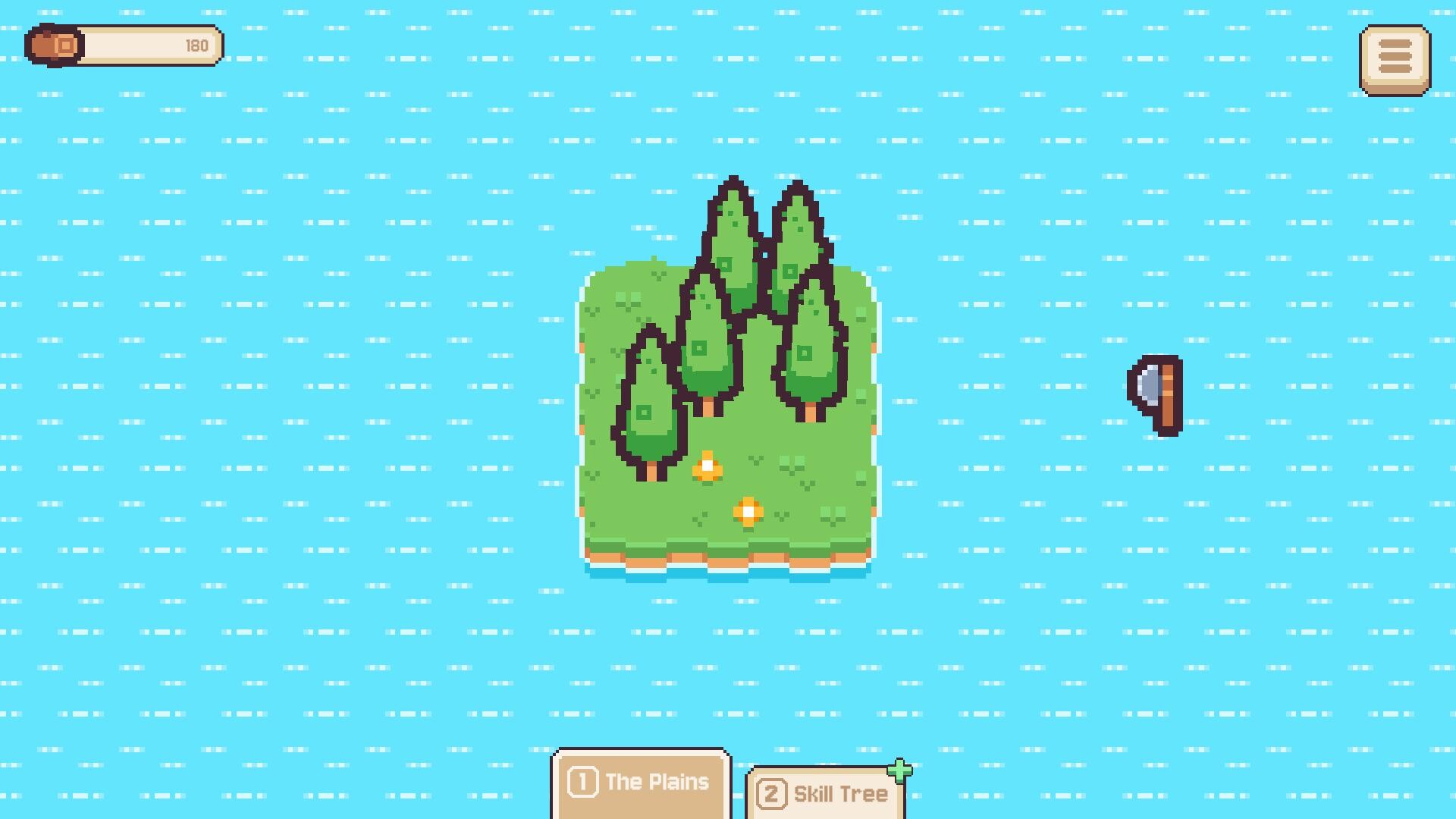Screen dimensions: 1456x819
Task: Open the Skill Tree tab
Action: coord(825,793)
